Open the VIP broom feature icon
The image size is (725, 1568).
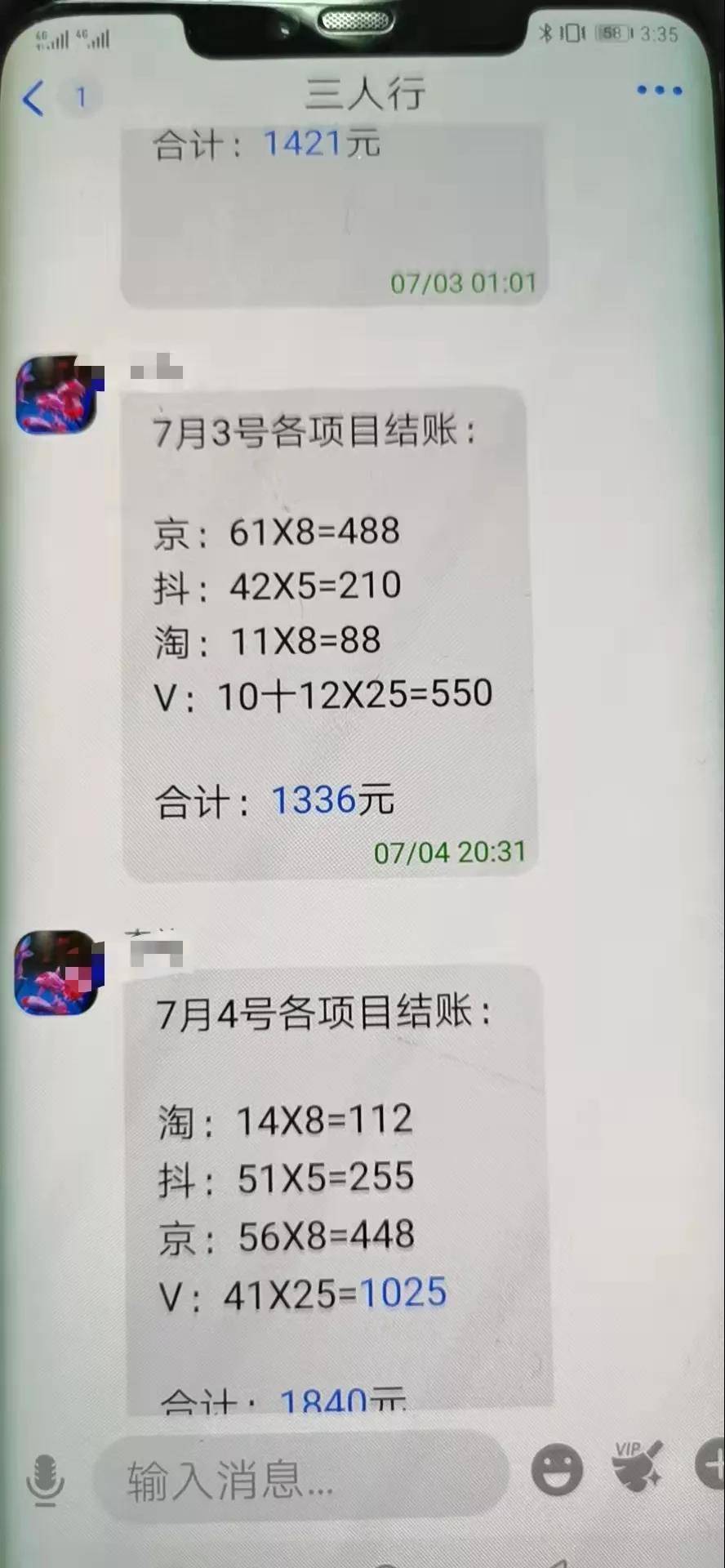coord(638,1466)
